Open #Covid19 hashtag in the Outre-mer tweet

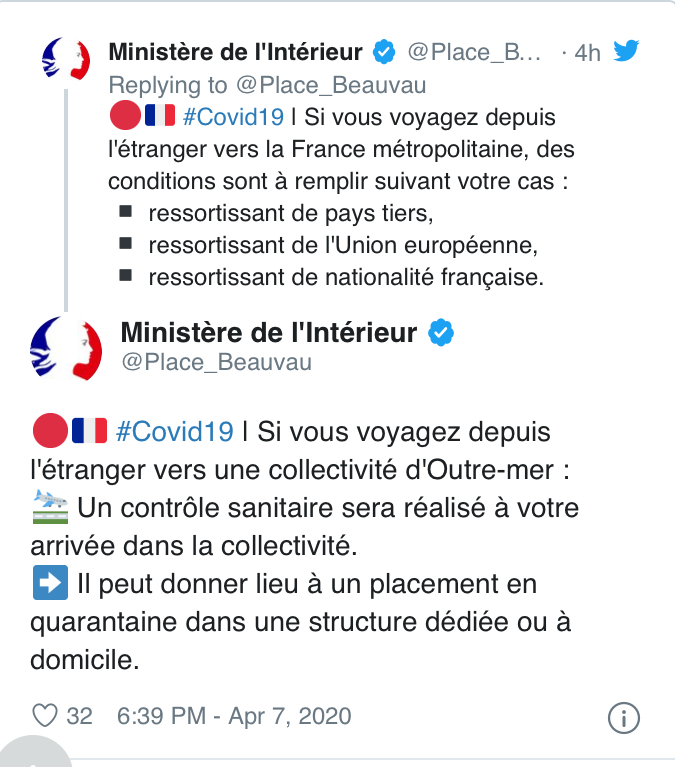pyautogui.click(x=175, y=431)
